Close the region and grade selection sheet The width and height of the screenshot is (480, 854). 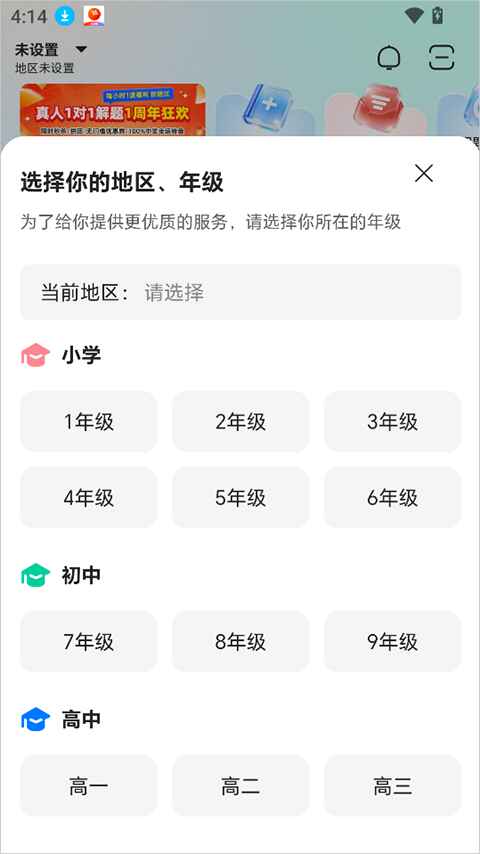(x=423, y=174)
